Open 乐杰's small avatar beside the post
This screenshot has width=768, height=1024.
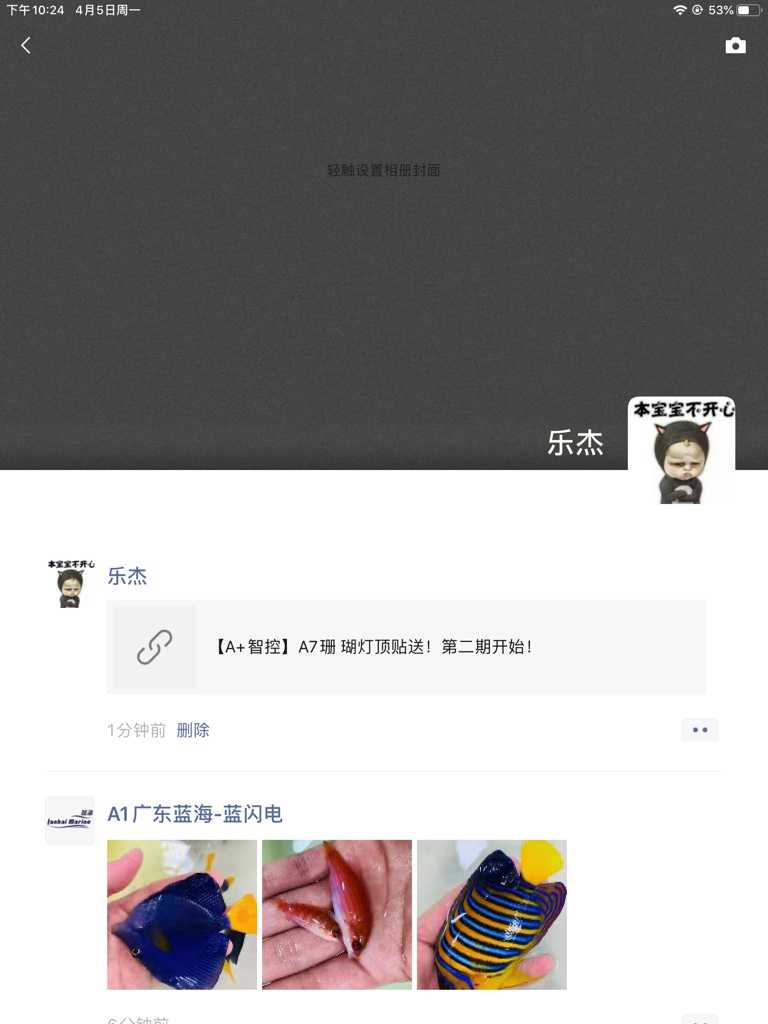[x=70, y=583]
